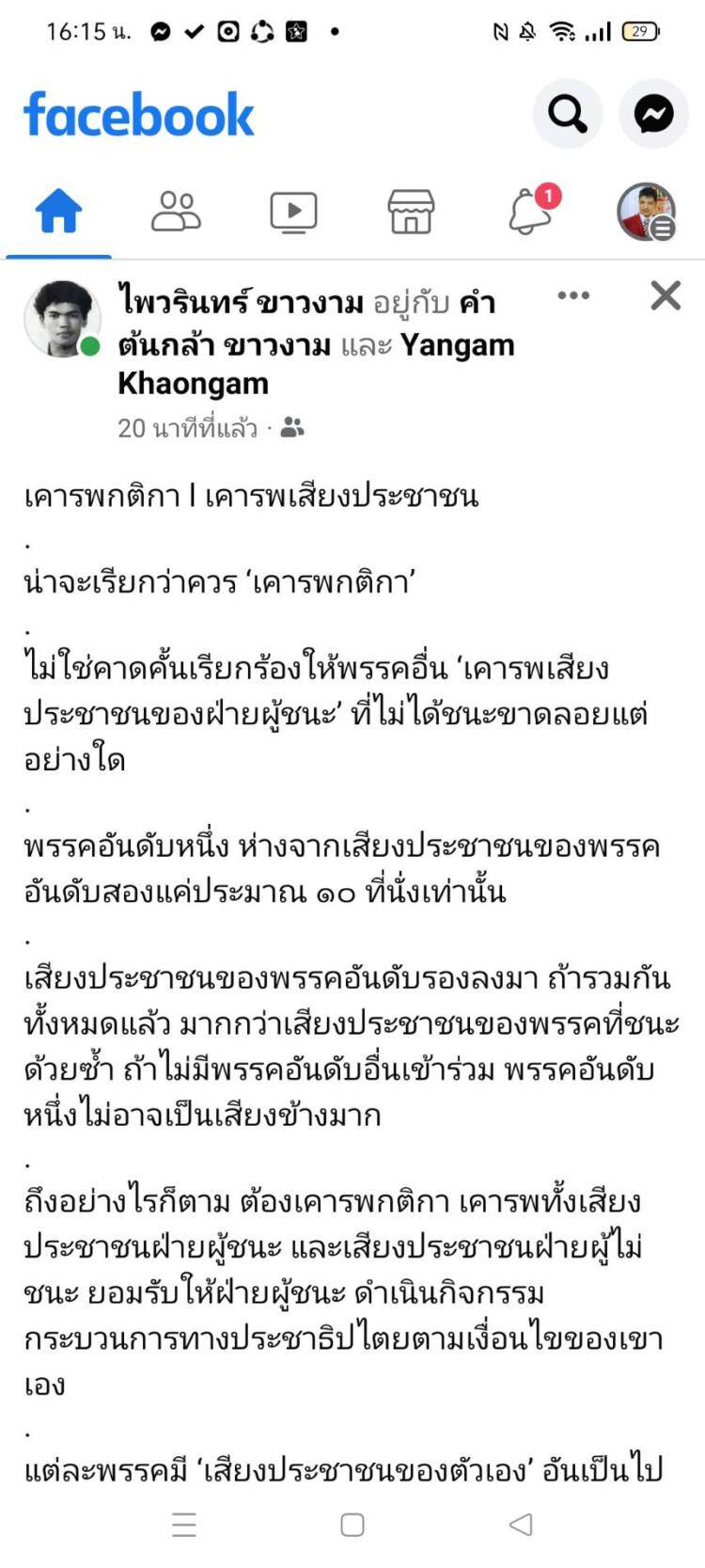
Task: Open the Watch video tab
Action: point(293,213)
